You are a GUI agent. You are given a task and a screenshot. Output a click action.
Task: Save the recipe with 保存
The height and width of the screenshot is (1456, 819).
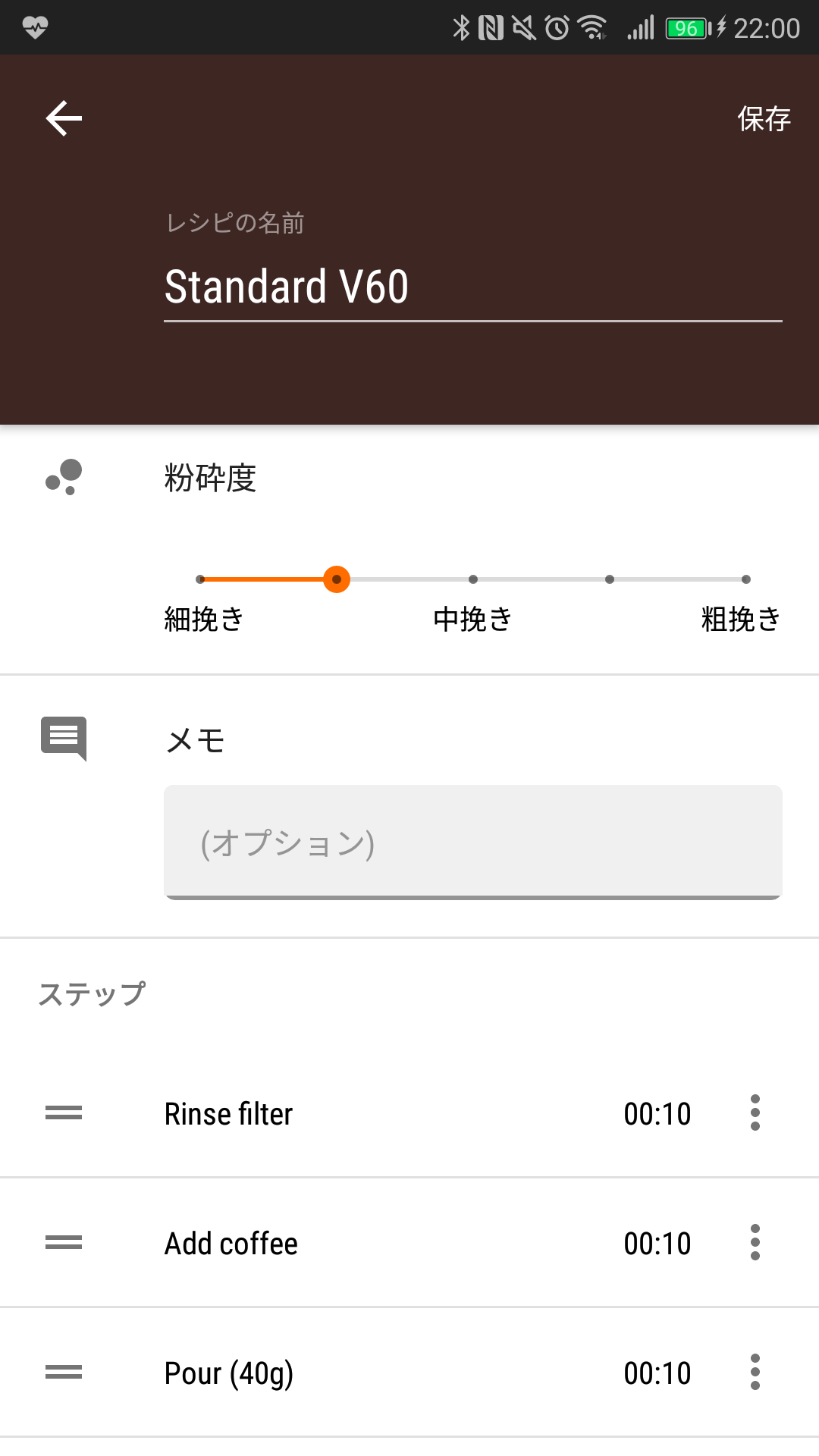click(764, 118)
